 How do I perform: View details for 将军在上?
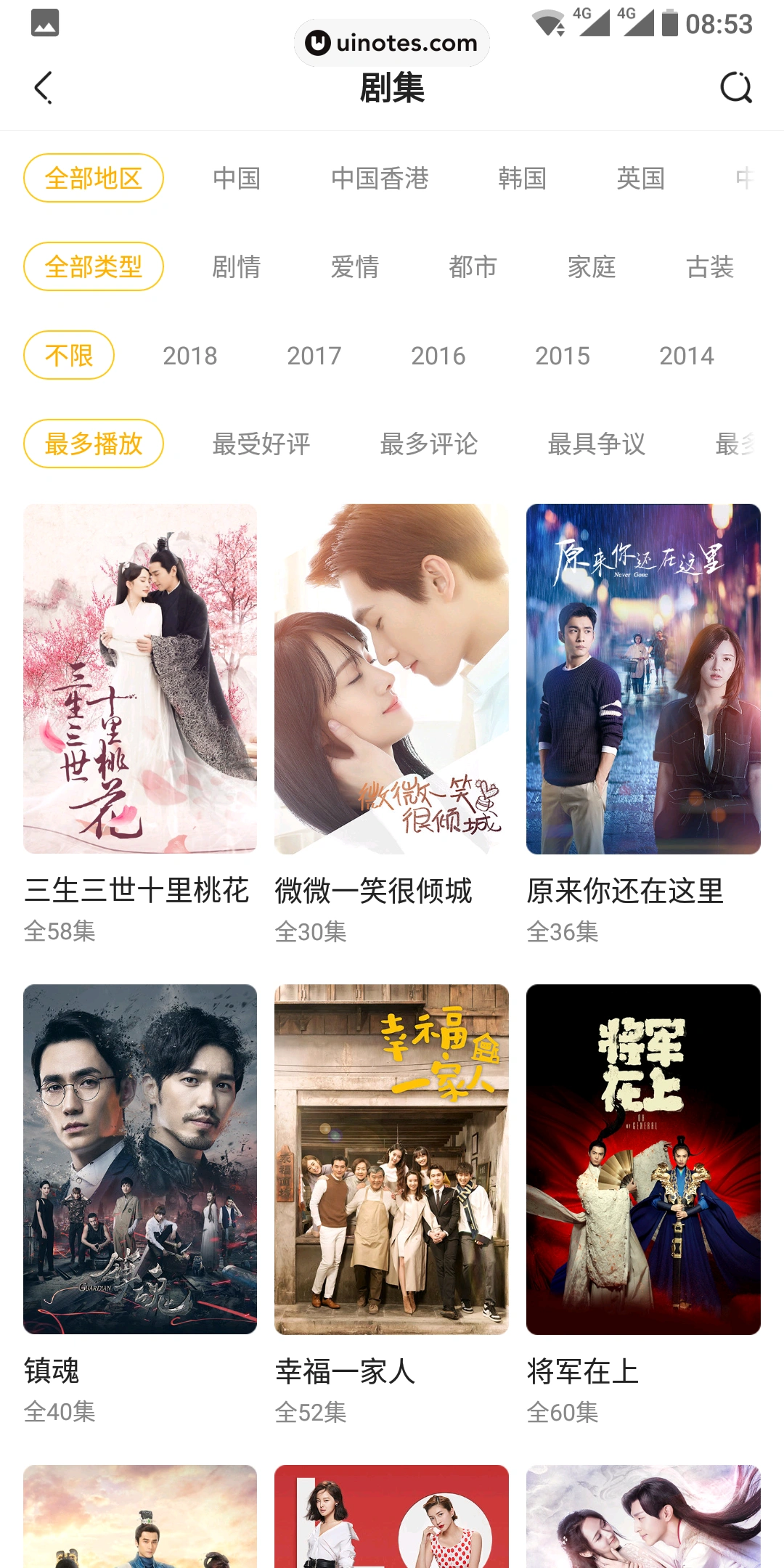[x=643, y=1159]
